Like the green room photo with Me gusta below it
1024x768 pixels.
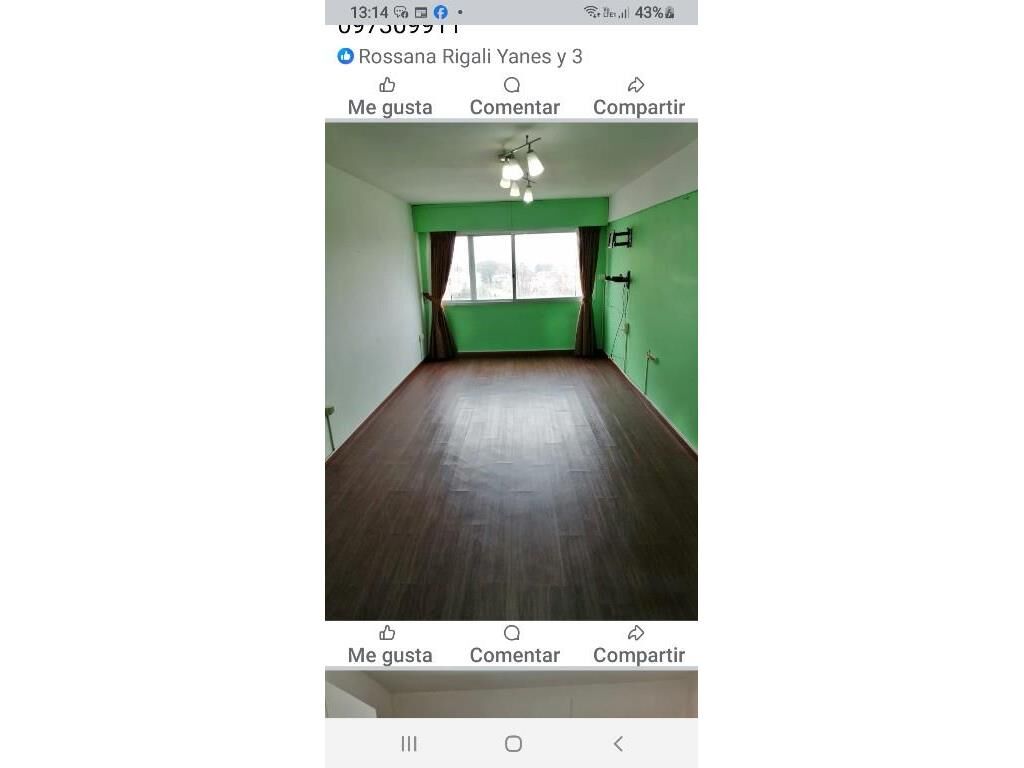click(390, 645)
